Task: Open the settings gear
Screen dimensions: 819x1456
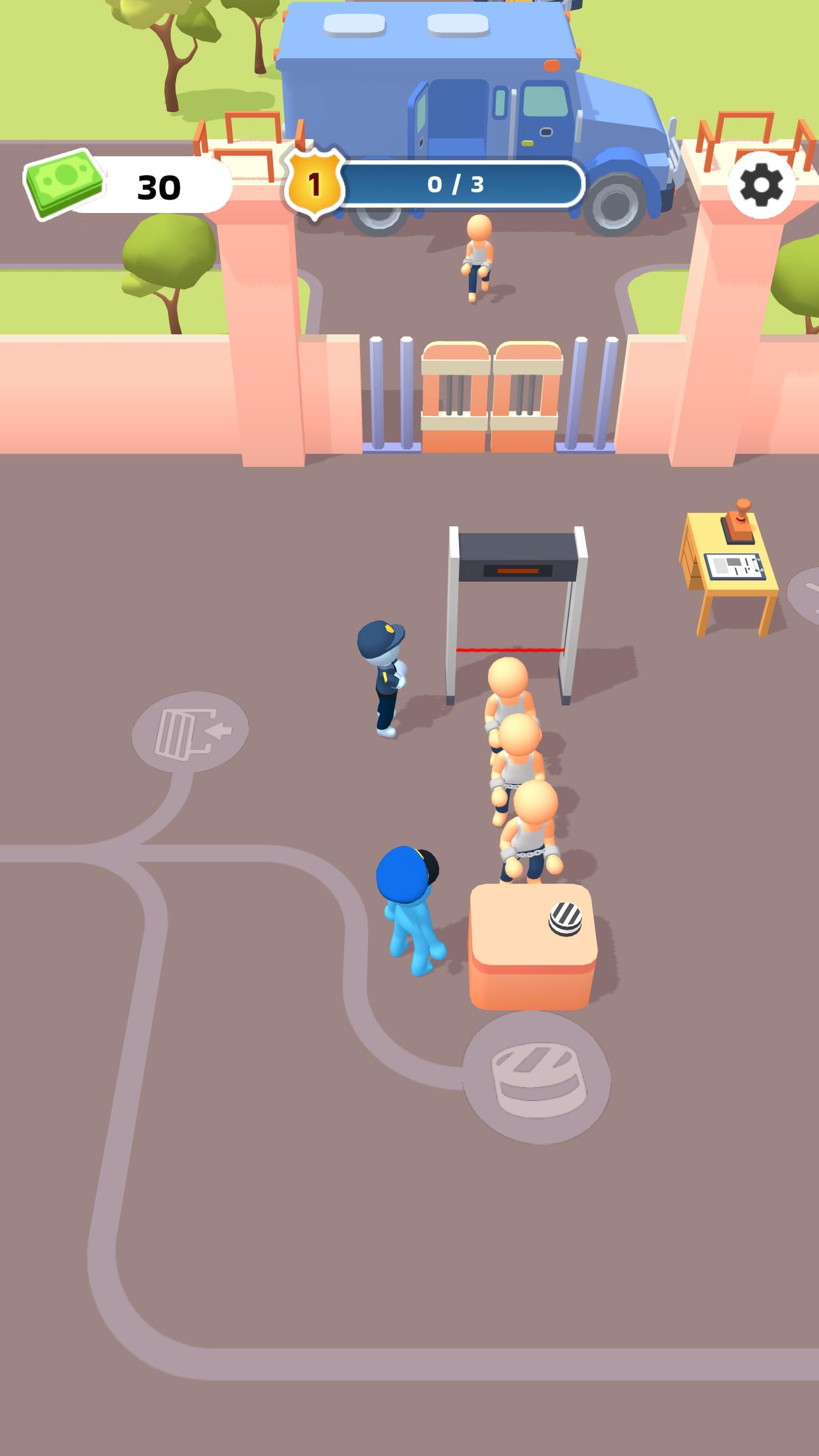Action: [x=762, y=185]
